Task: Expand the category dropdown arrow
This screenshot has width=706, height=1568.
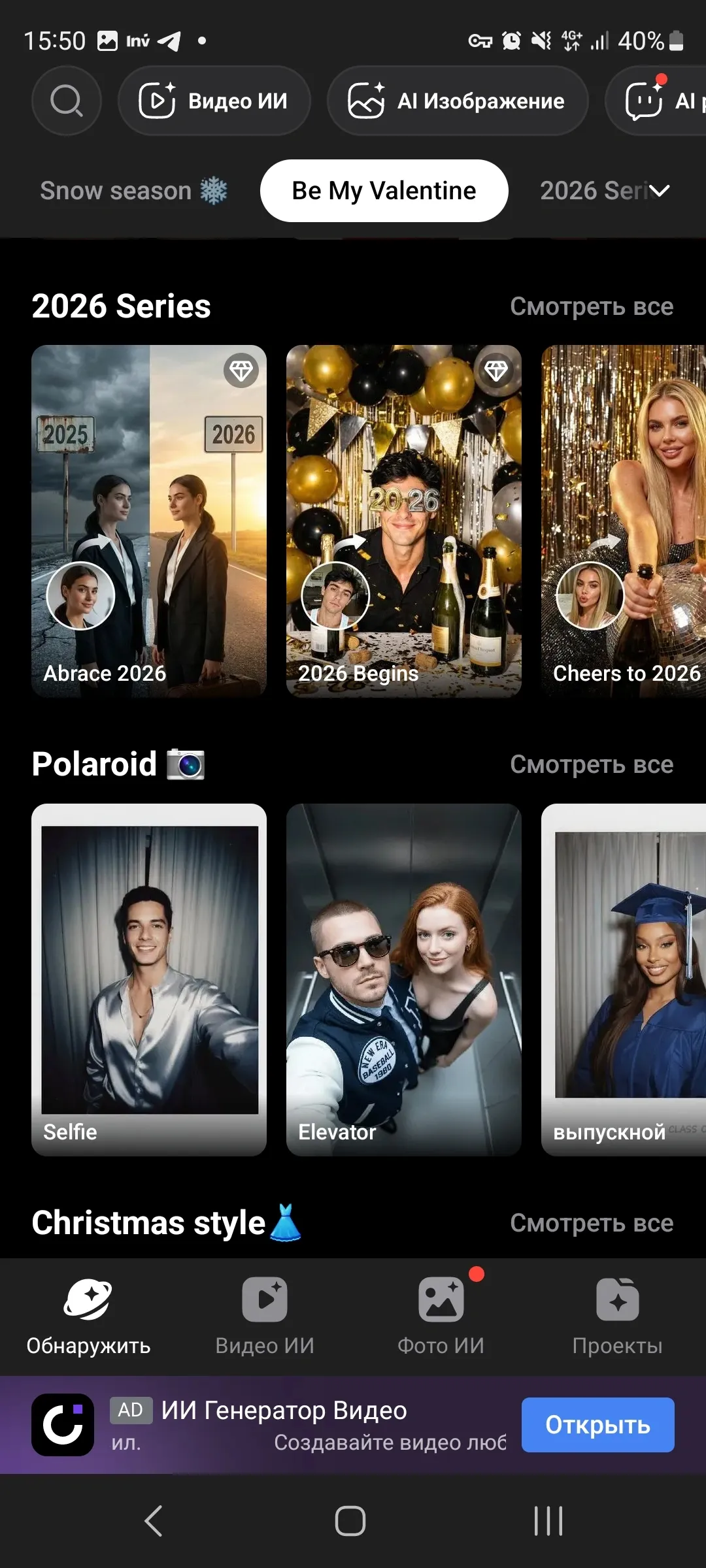Action: [660, 191]
